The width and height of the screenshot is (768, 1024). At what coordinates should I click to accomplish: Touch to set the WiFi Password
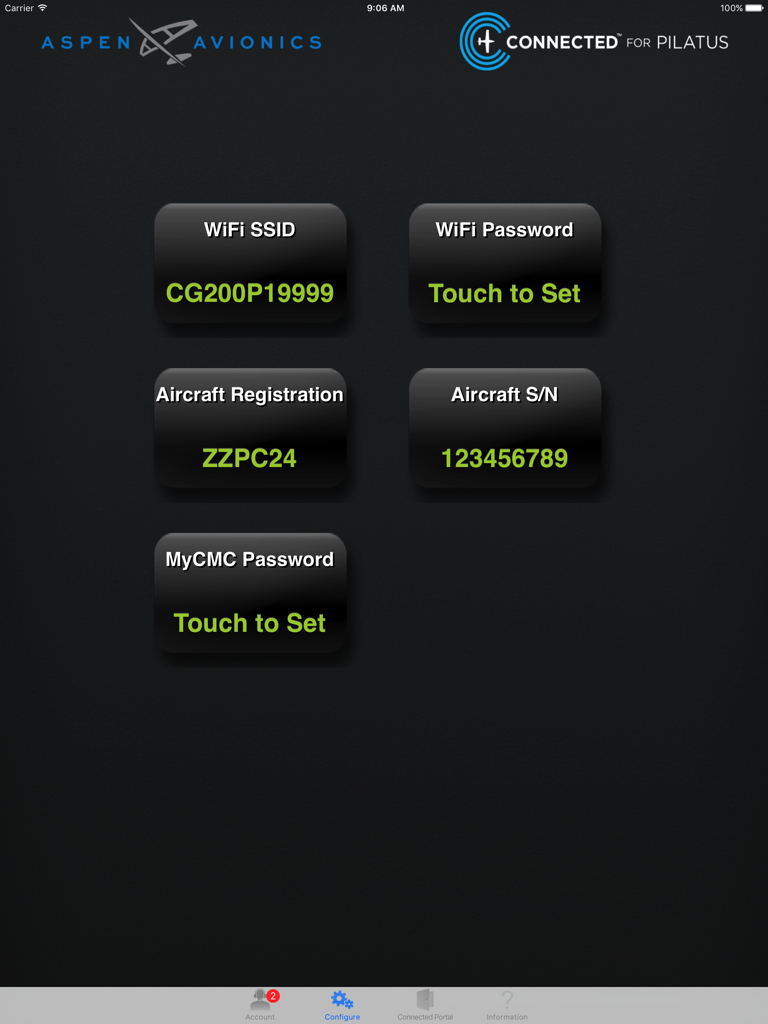click(505, 265)
